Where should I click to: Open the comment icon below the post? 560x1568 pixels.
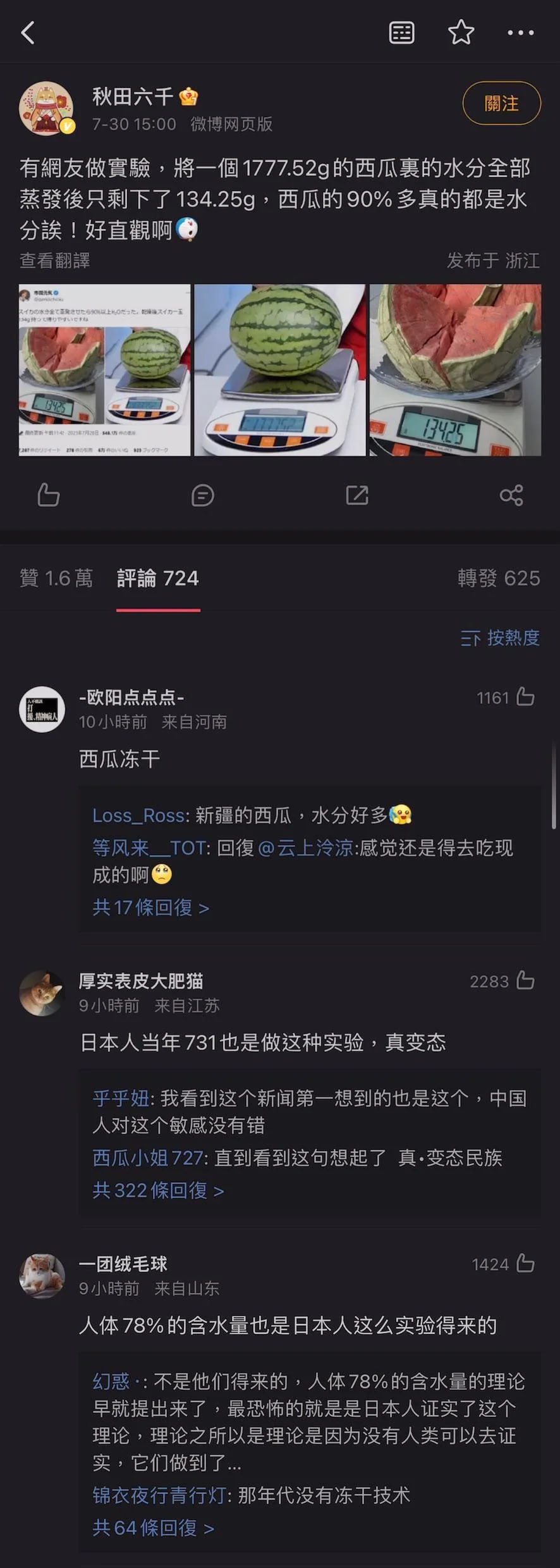point(202,495)
